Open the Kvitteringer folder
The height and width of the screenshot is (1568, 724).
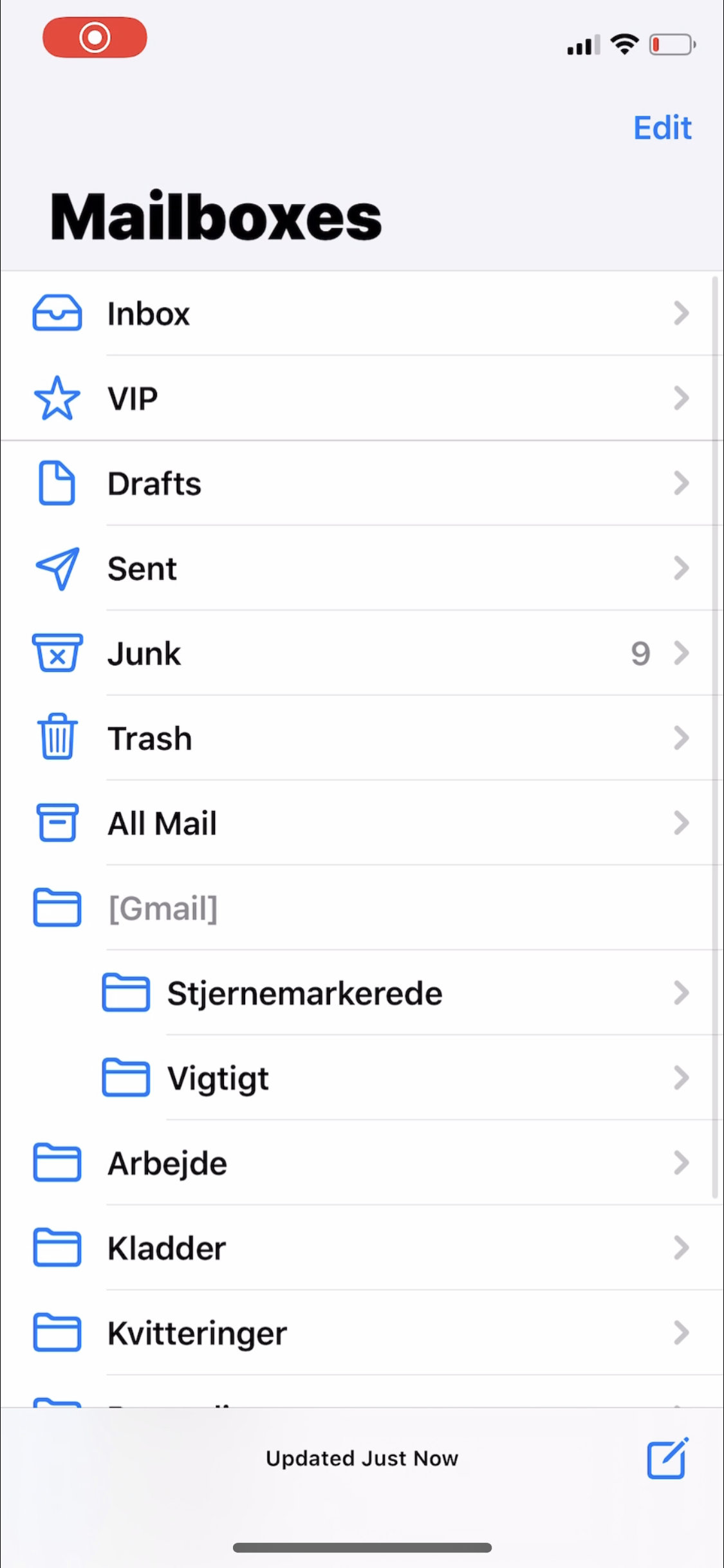pos(360,1333)
